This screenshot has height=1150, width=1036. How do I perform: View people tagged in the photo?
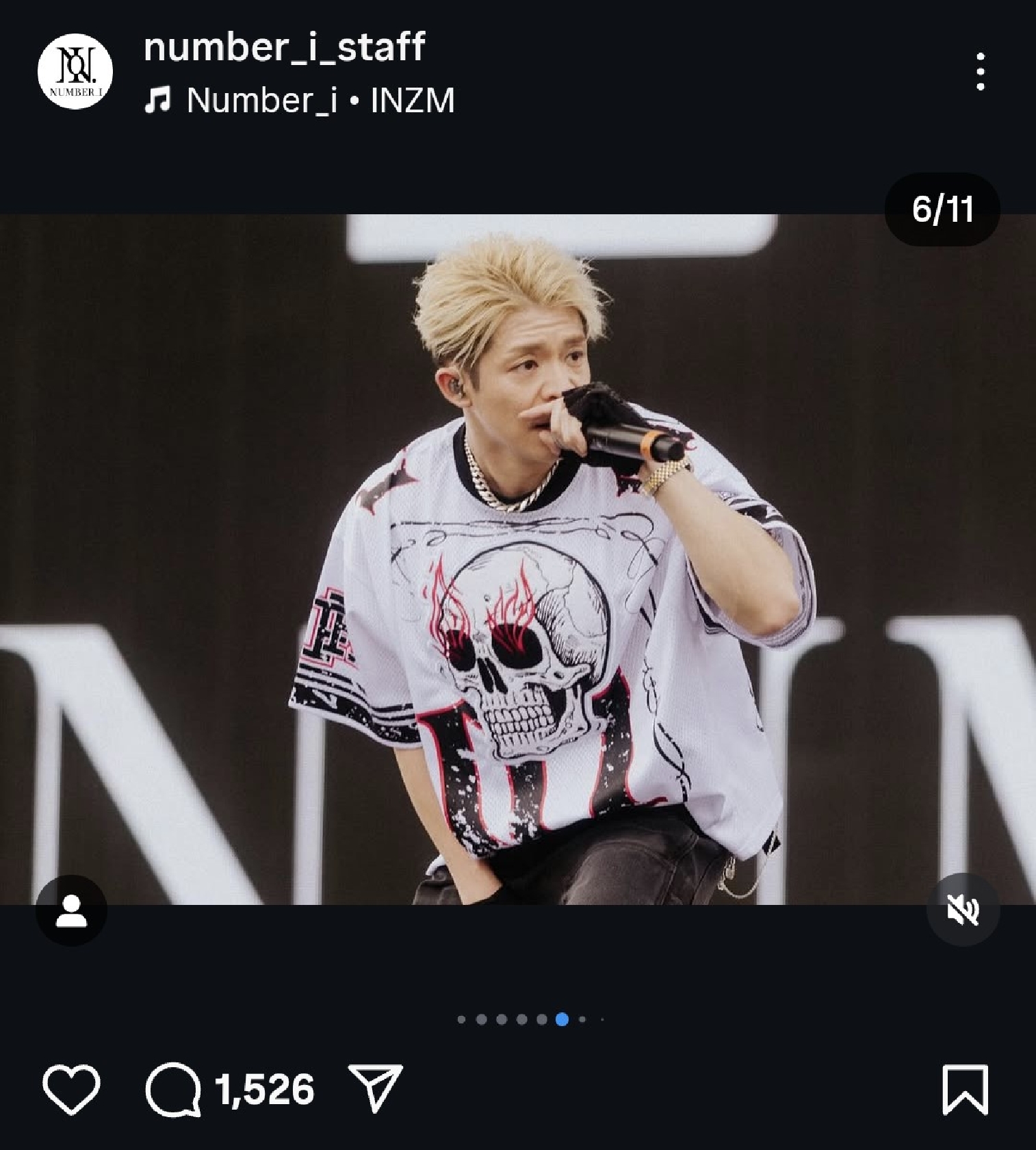(71, 911)
